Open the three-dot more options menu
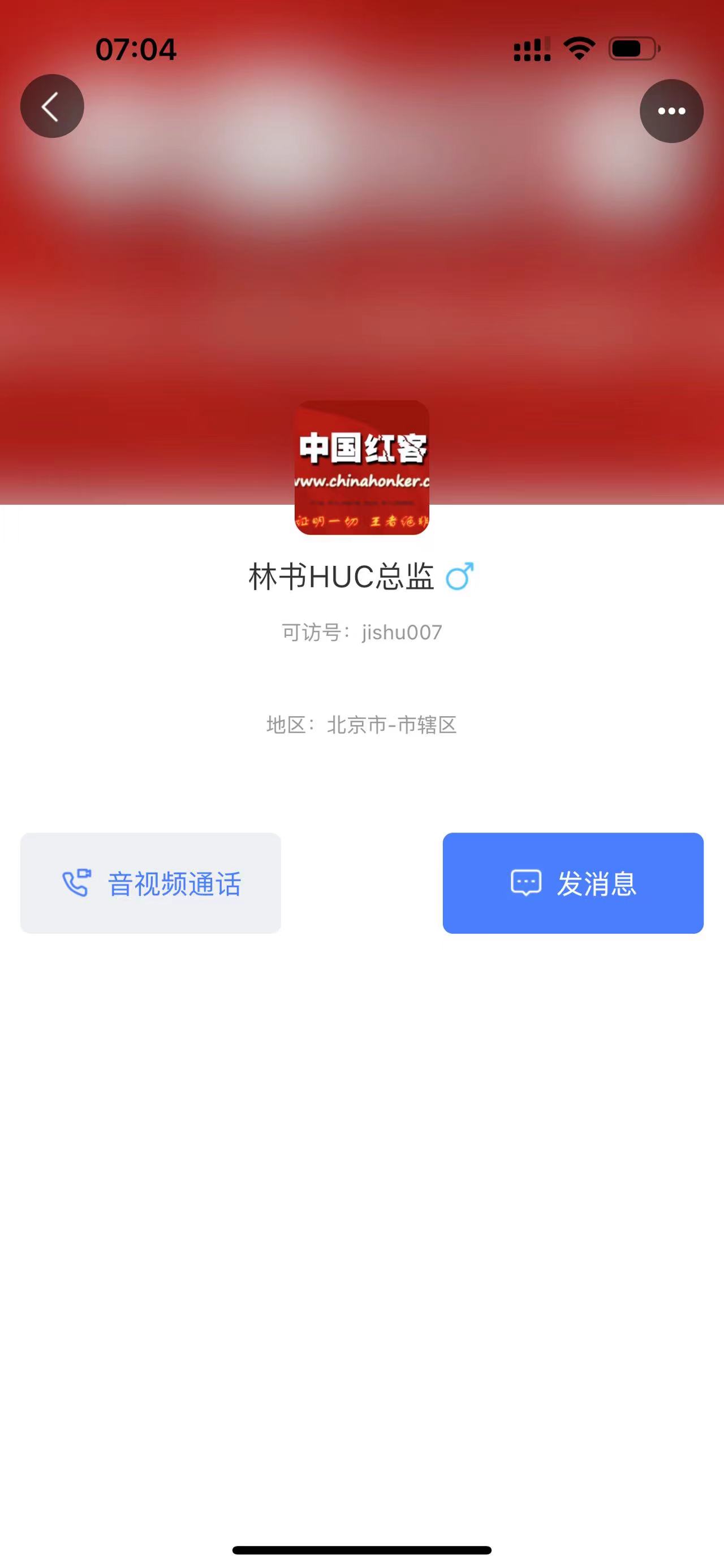 [671, 111]
